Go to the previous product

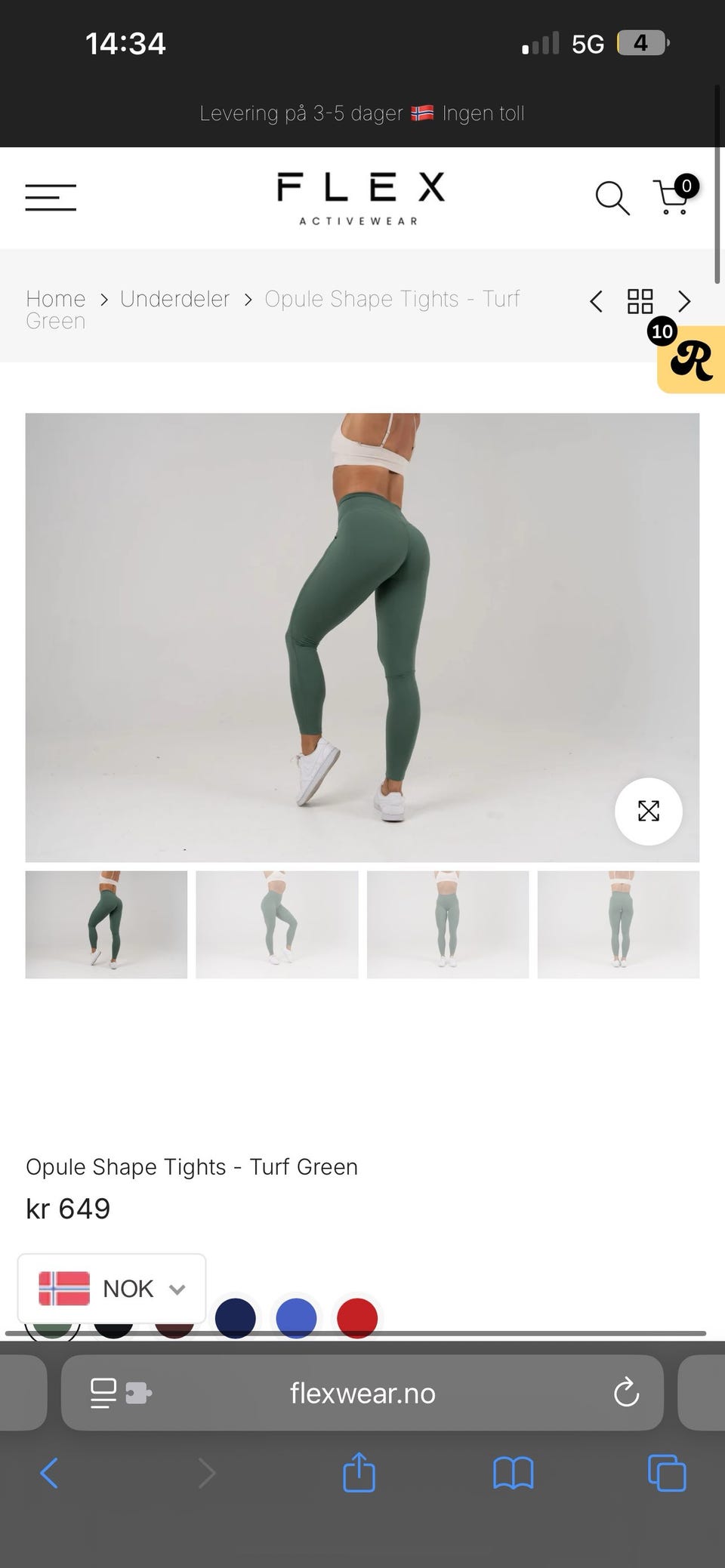point(596,302)
